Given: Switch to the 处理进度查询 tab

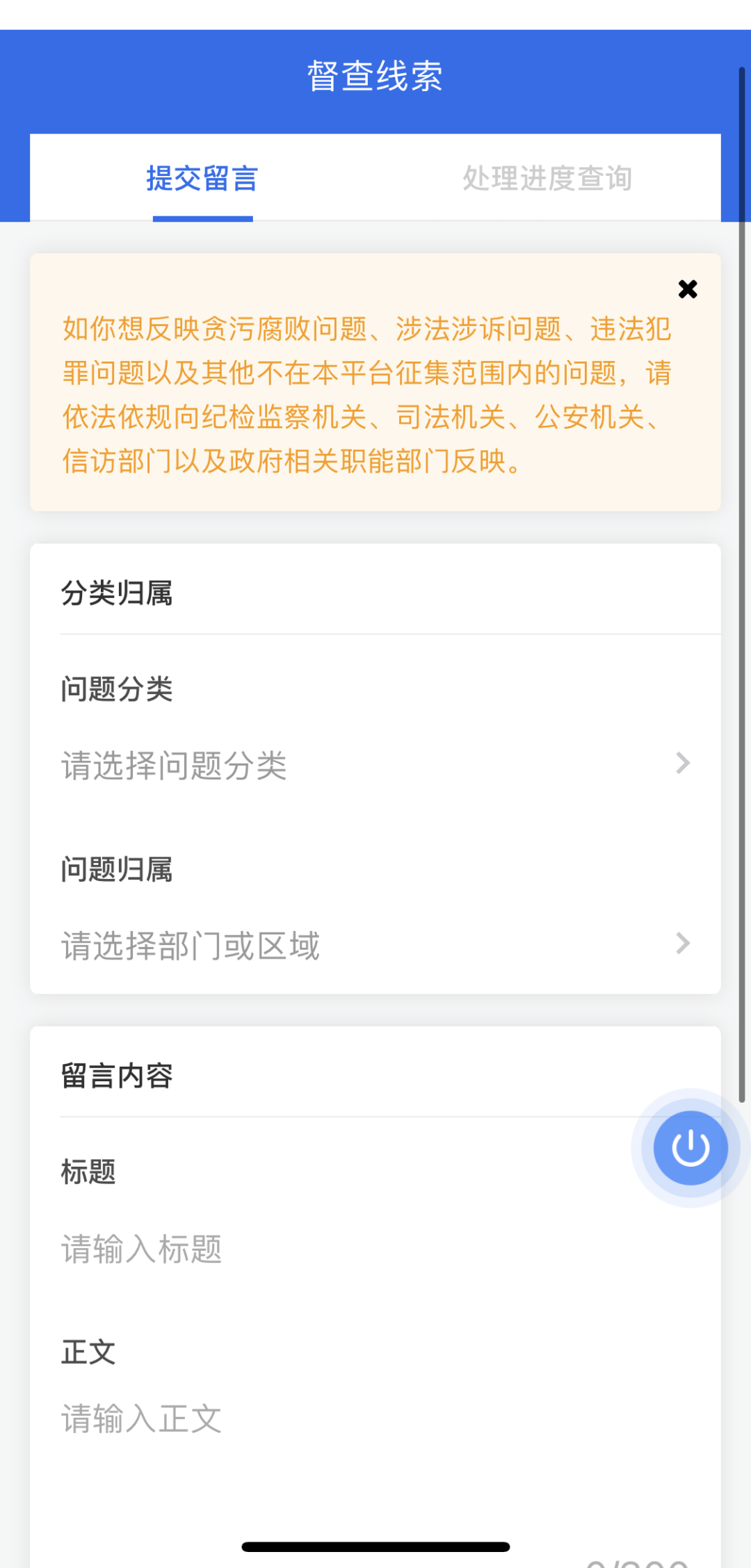Looking at the screenshot, I should click(x=547, y=179).
